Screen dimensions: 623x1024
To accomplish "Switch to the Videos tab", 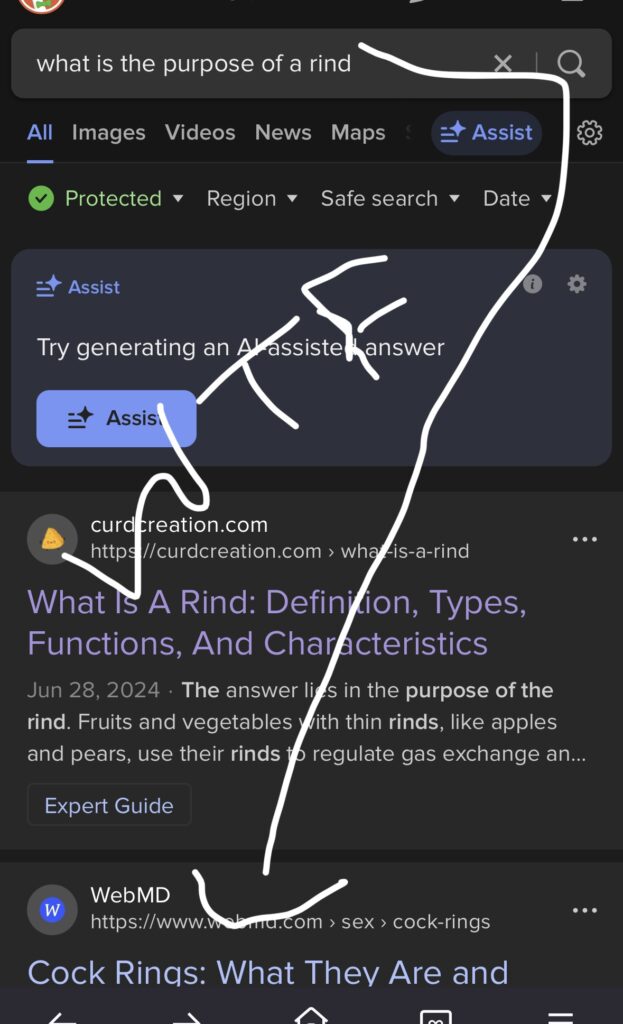I will point(200,133).
